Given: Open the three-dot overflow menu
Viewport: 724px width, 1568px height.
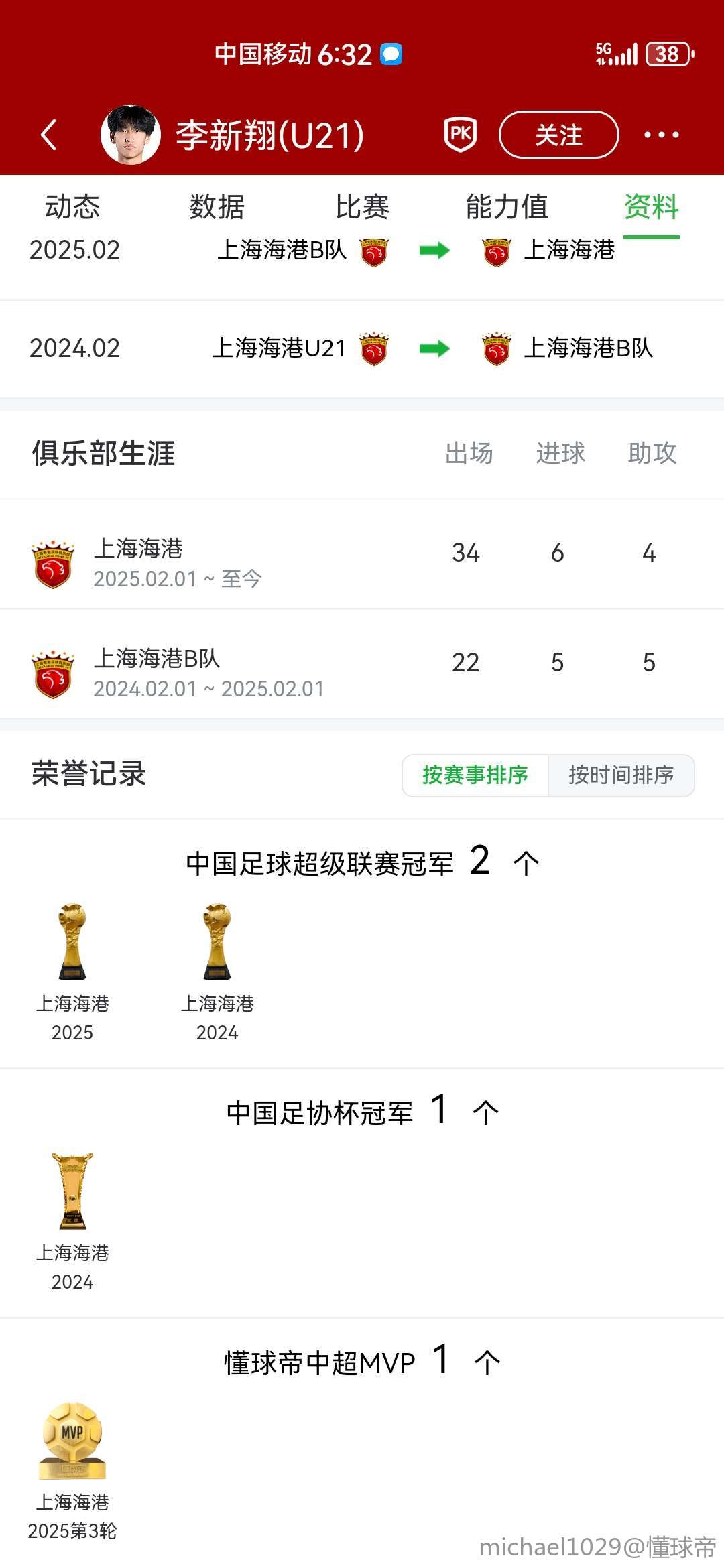Looking at the screenshot, I should pyautogui.click(x=661, y=135).
